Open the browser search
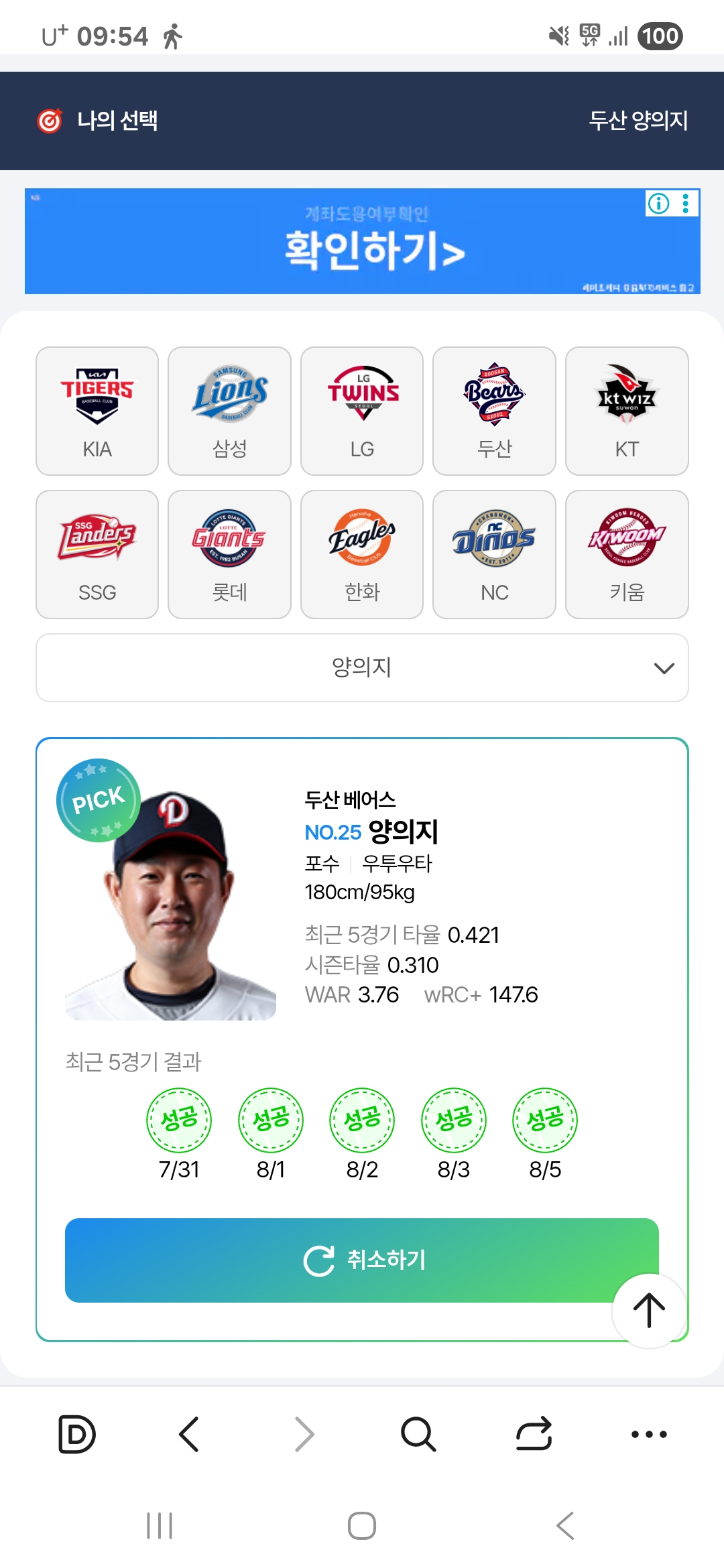This screenshot has width=724, height=1568. coord(418,1434)
